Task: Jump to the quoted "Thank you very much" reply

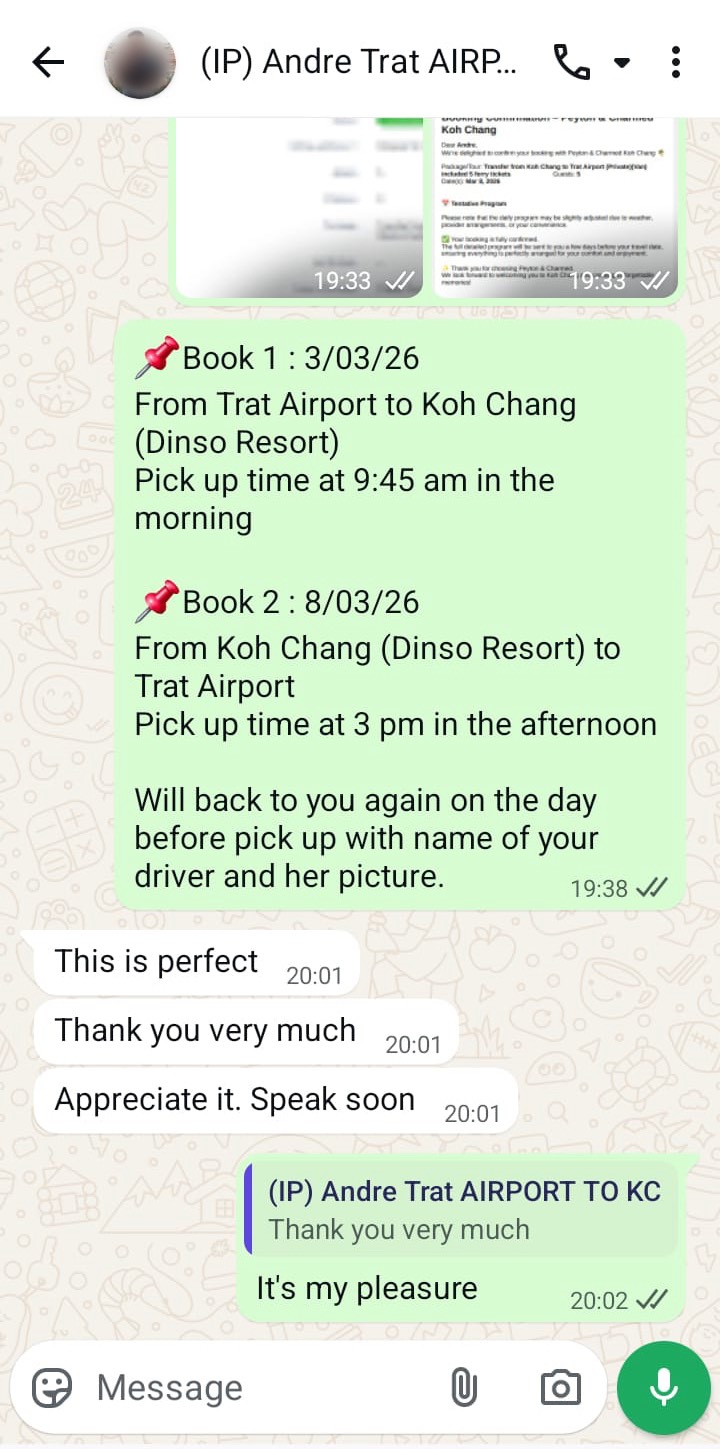Action: tap(461, 1209)
